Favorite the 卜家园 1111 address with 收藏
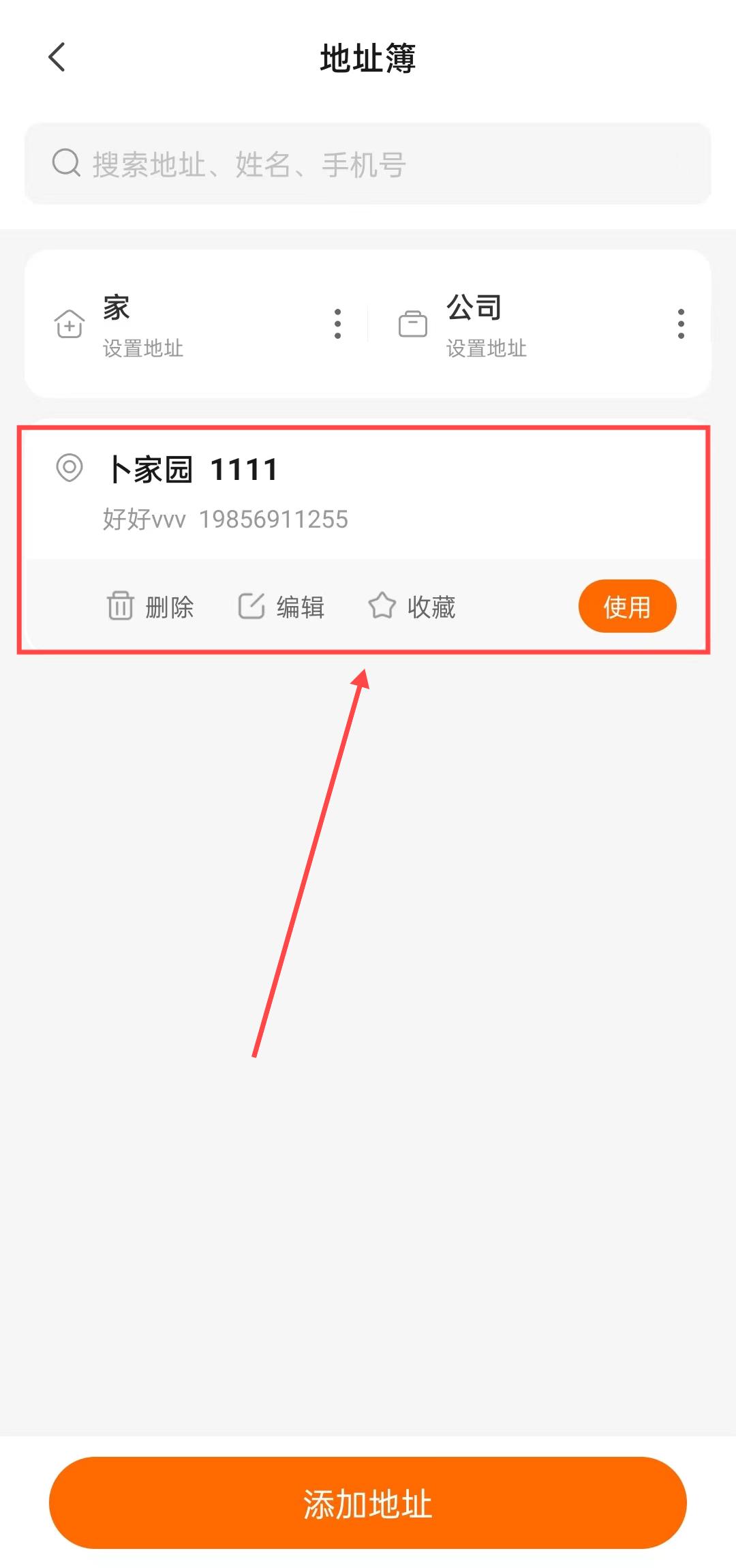The image size is (736, 1568). coord(412,606)
